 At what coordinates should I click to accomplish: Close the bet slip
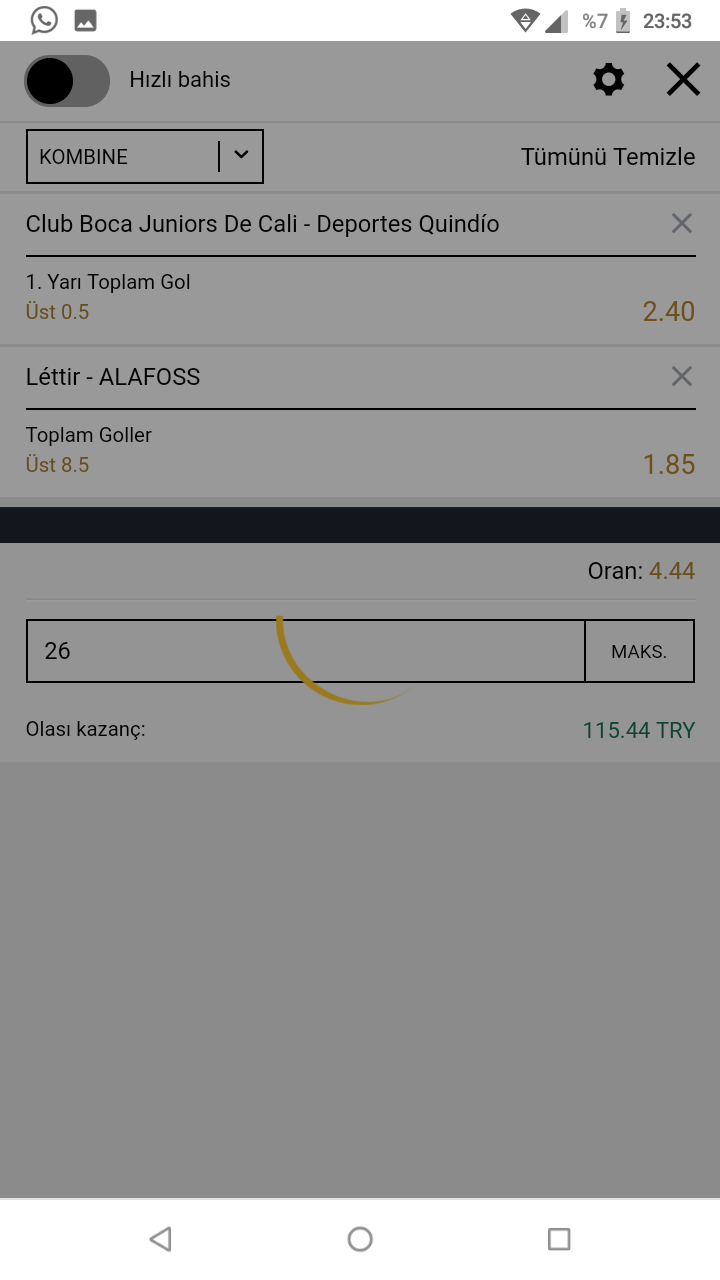[x=683, y=80]
